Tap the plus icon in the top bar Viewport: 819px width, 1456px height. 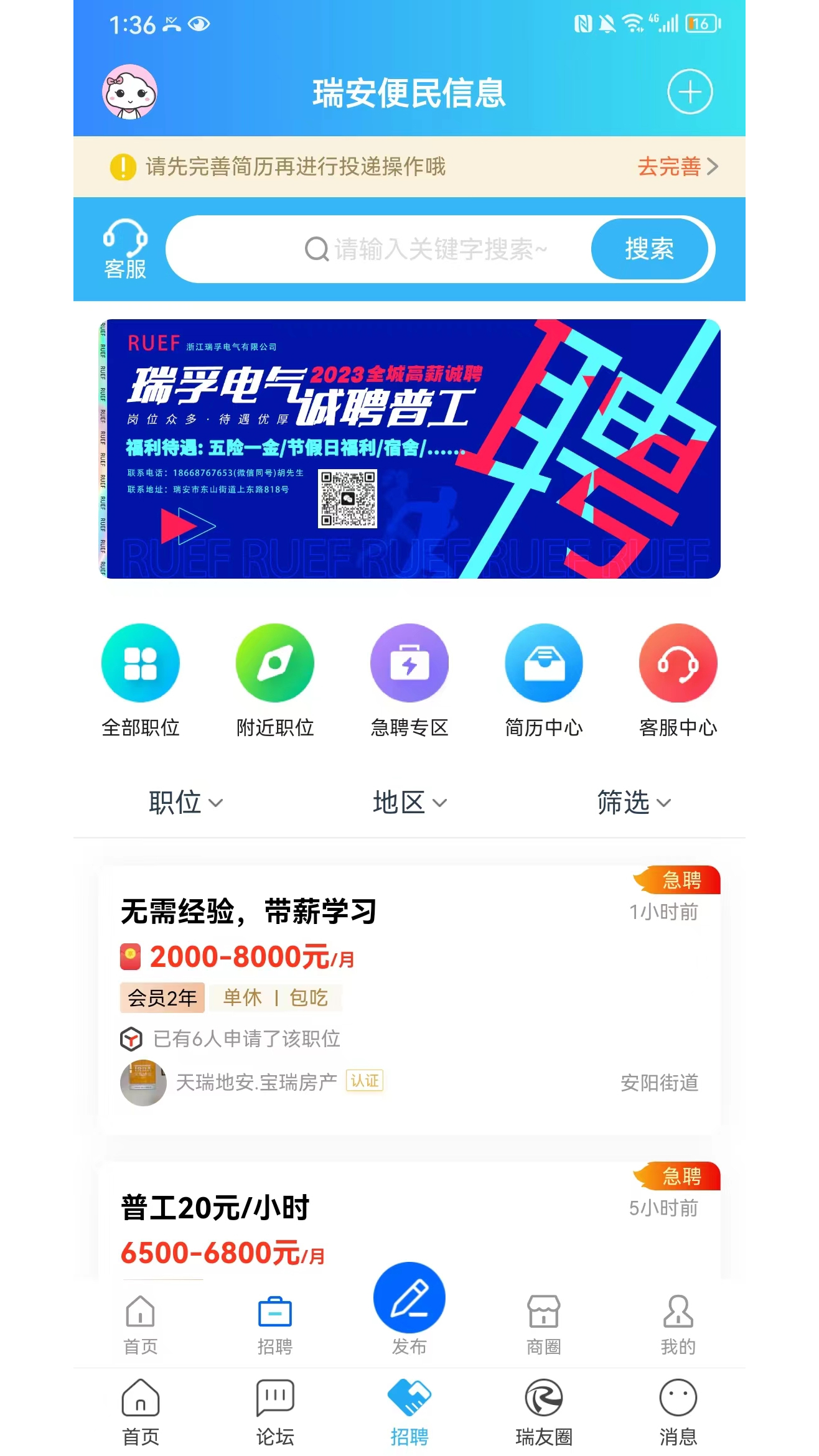690,91
